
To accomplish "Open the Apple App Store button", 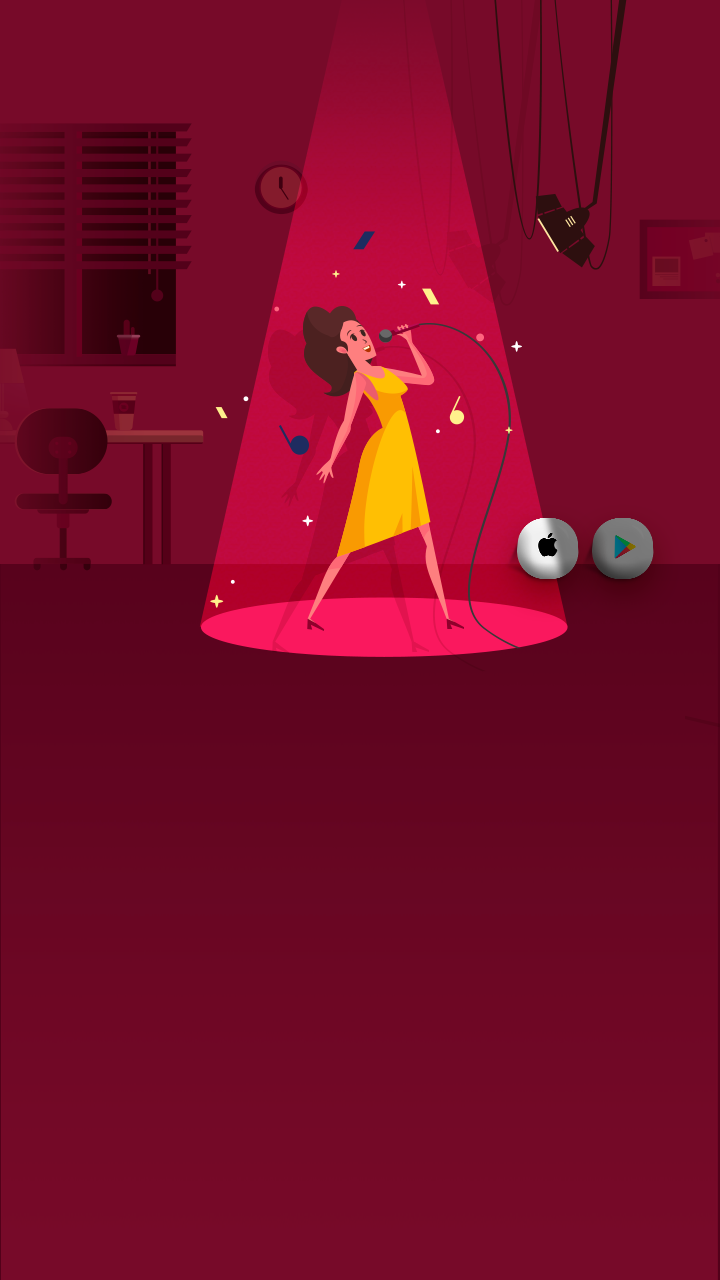I will point(547,548).
